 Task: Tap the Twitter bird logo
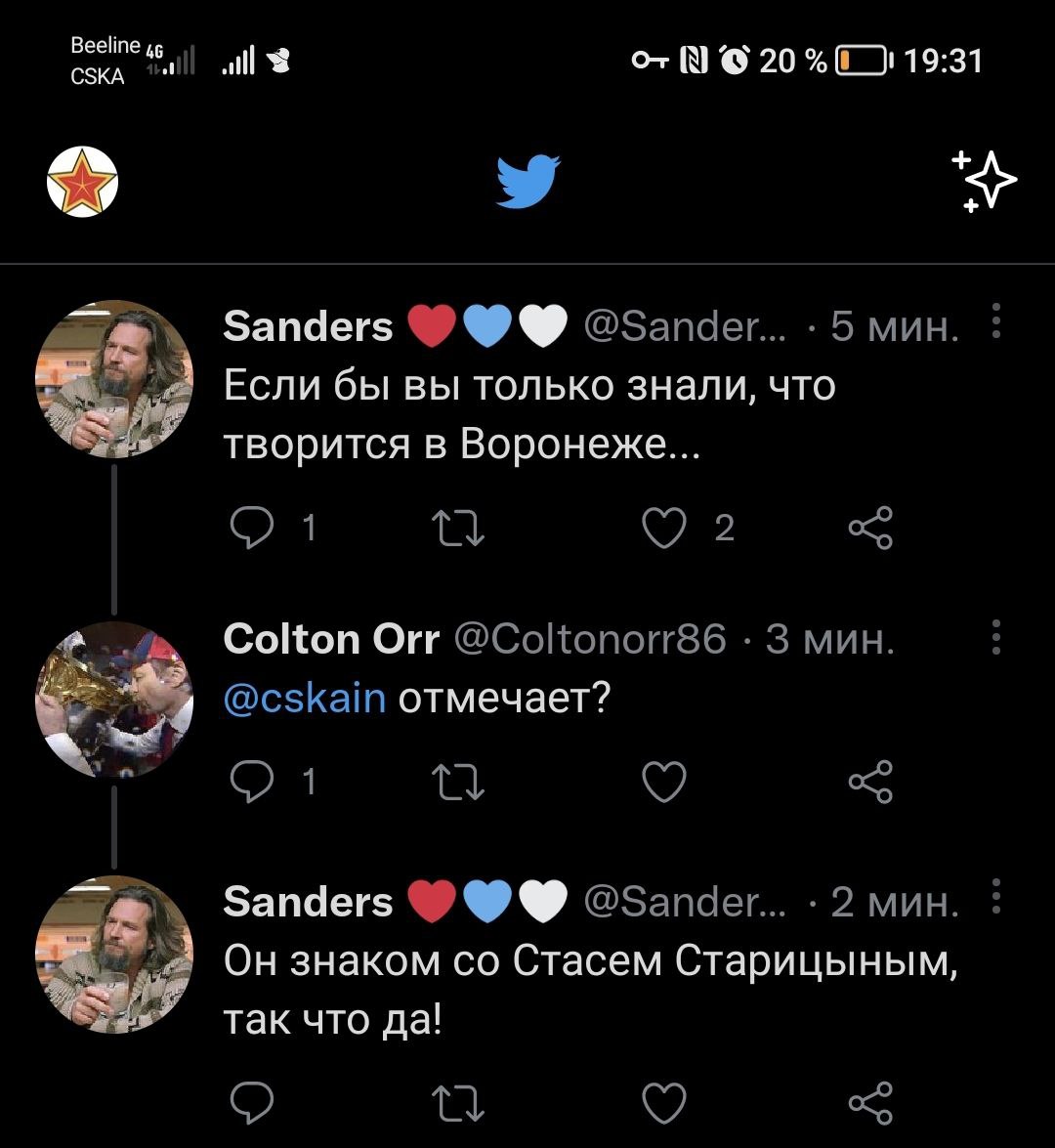point(527,182)
